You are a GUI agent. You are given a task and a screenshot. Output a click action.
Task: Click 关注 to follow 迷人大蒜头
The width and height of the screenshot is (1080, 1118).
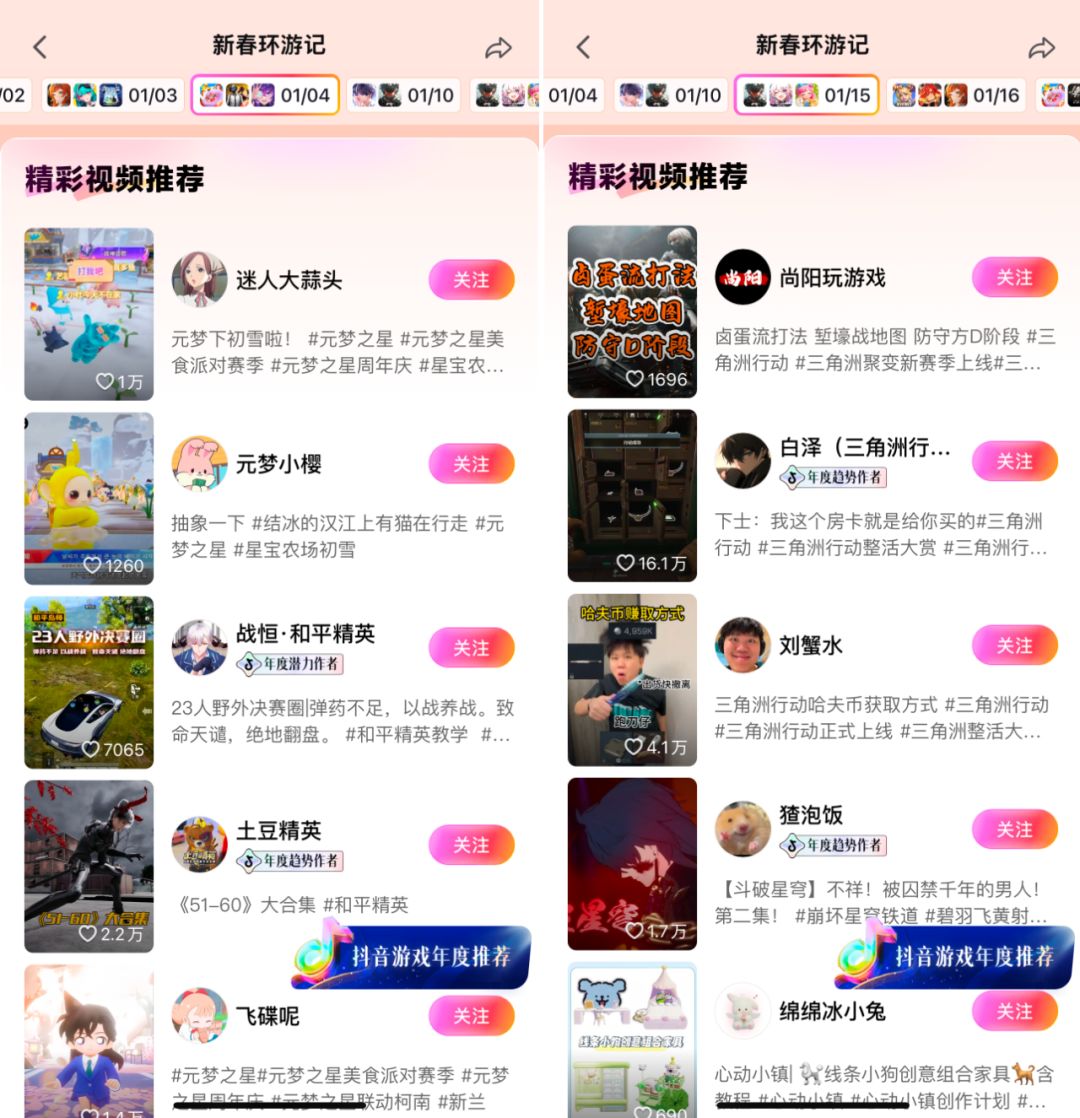471,279
